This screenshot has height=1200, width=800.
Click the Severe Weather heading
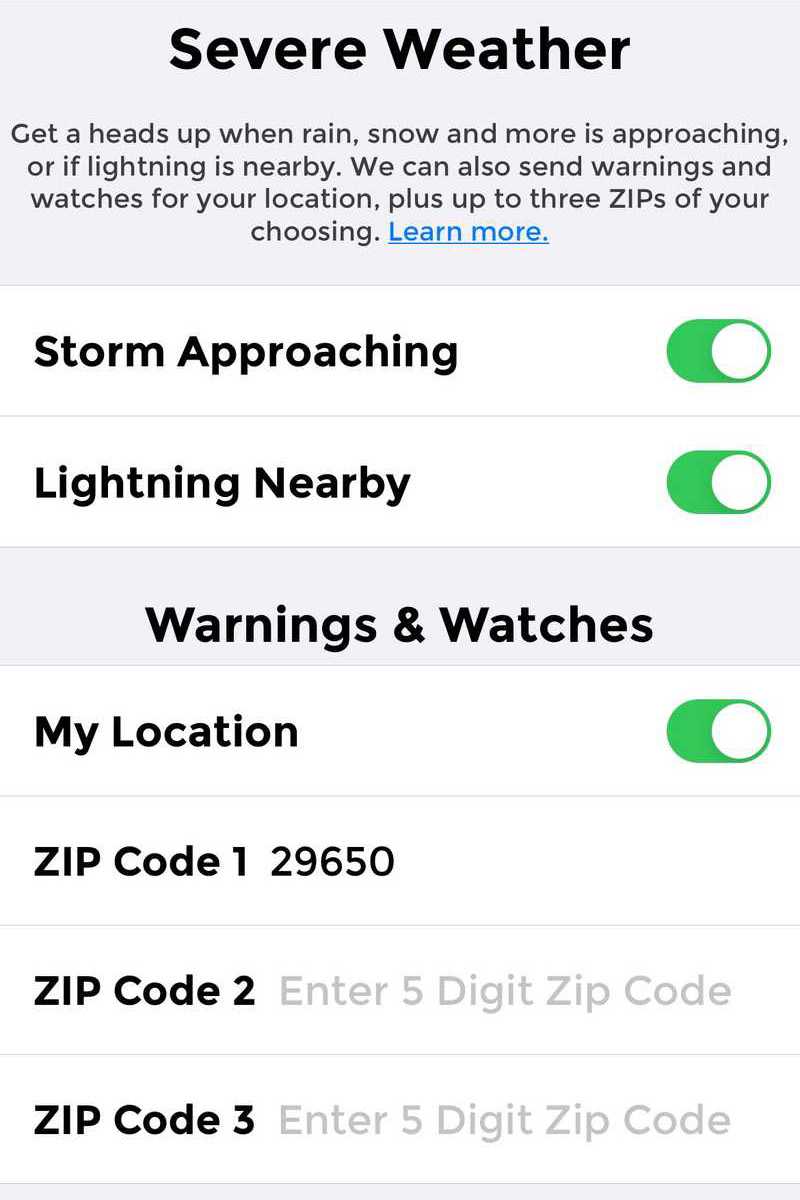point(400,48)
